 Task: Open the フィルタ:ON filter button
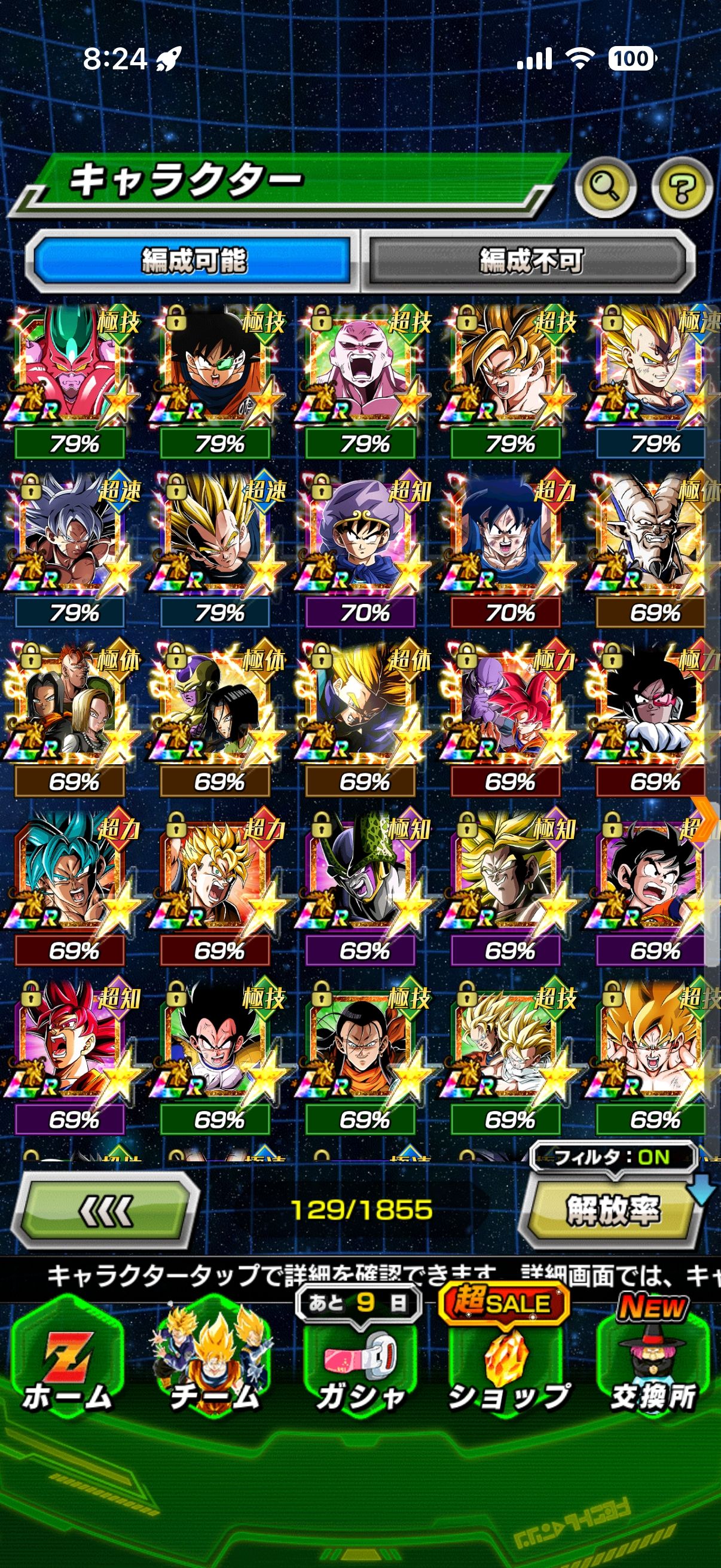[613, 1157]
